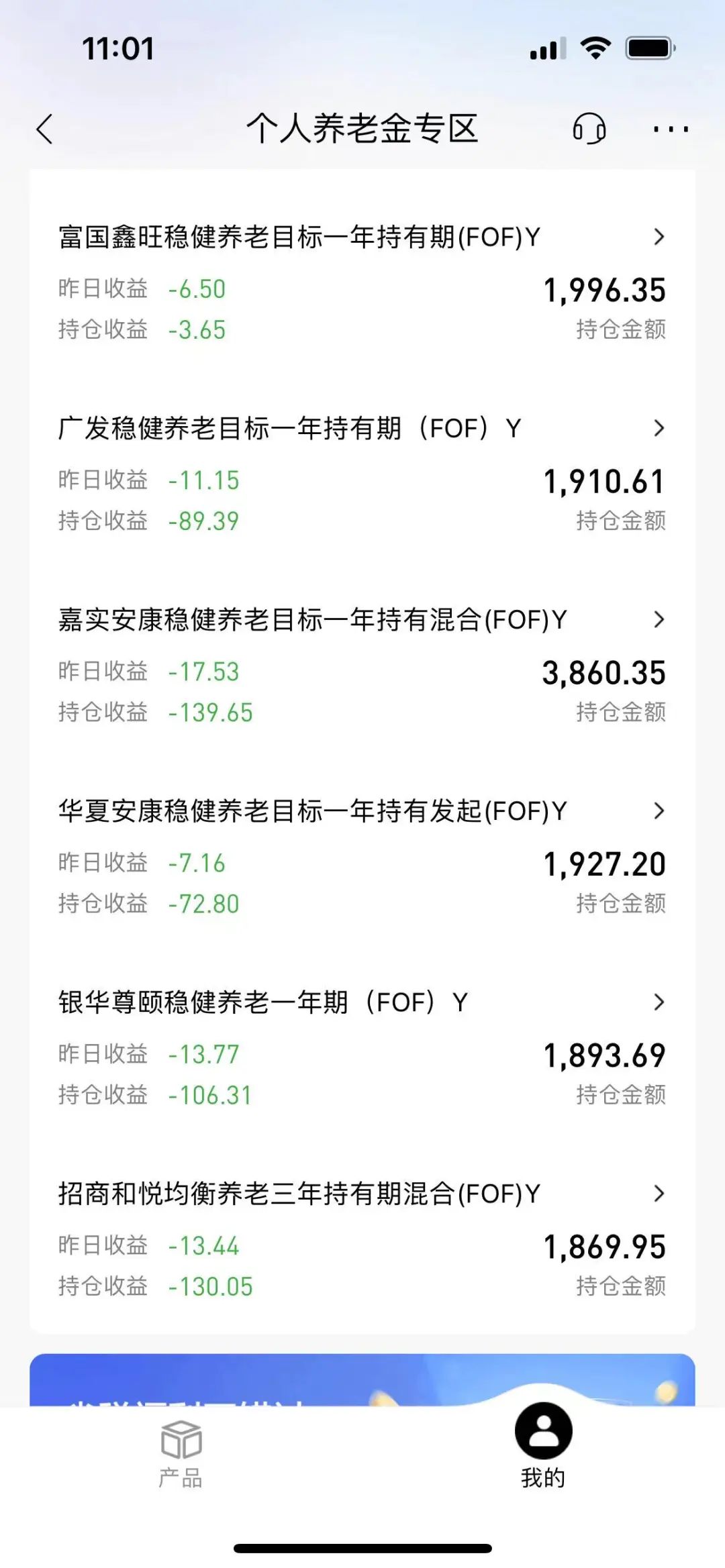Open 嘉实安康稳健养老目标一年持有混合 holding
This screenshot has height=1568, width=725.
362,664
